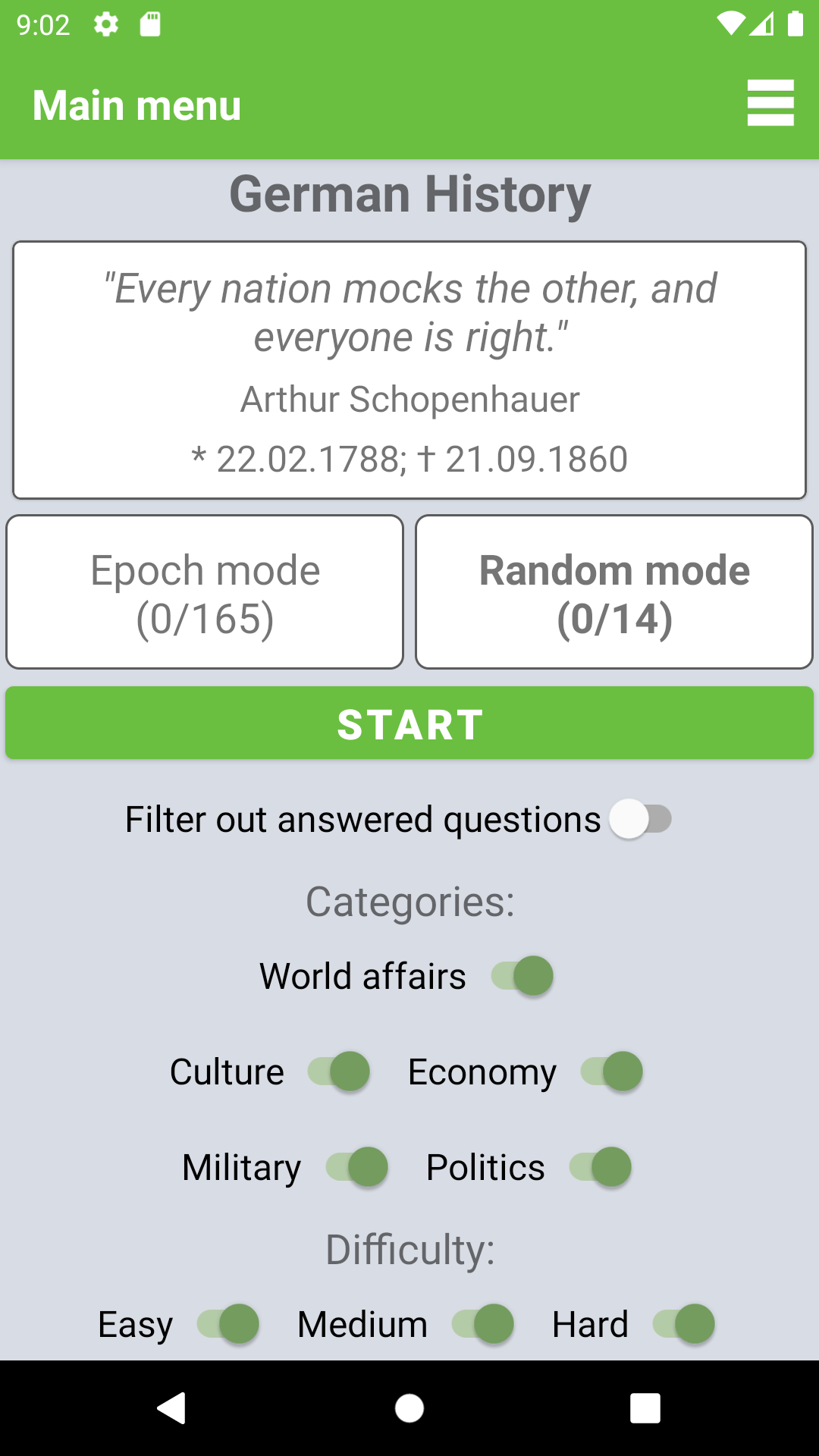The image size is (819, 1456).
Task: Open recent apps with the square button
Action: click(645, 1410)
